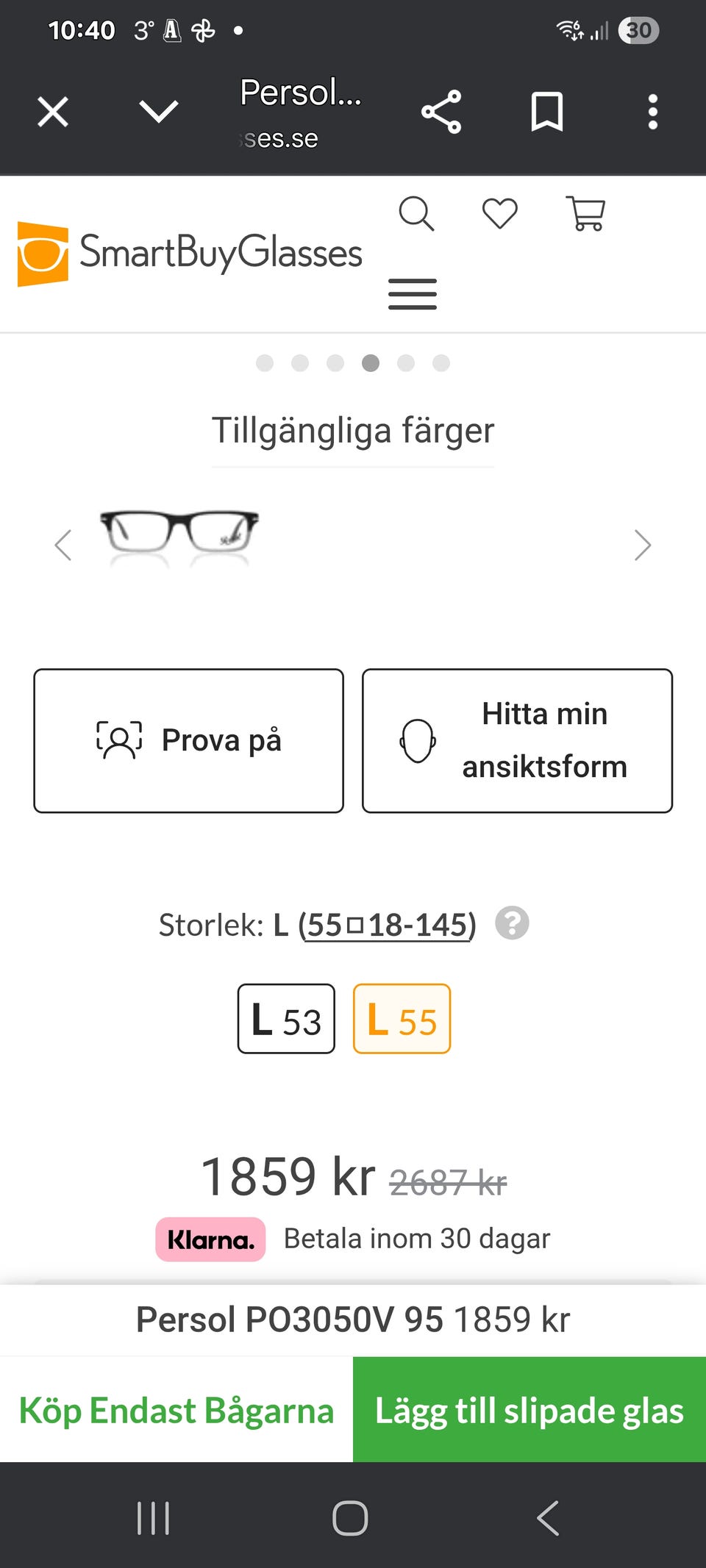This screenshot has width=706, height=1568.
Task: Open the site search magnifier
Action: (x=416, y=214)
